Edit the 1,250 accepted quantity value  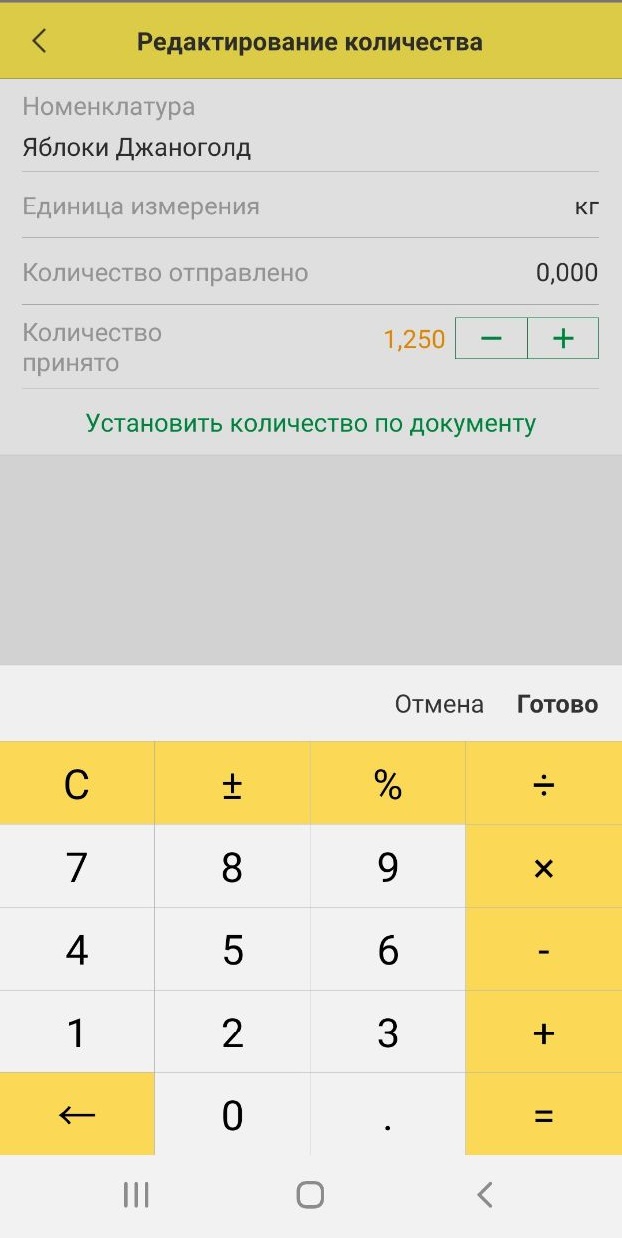[x=414, y=339]
